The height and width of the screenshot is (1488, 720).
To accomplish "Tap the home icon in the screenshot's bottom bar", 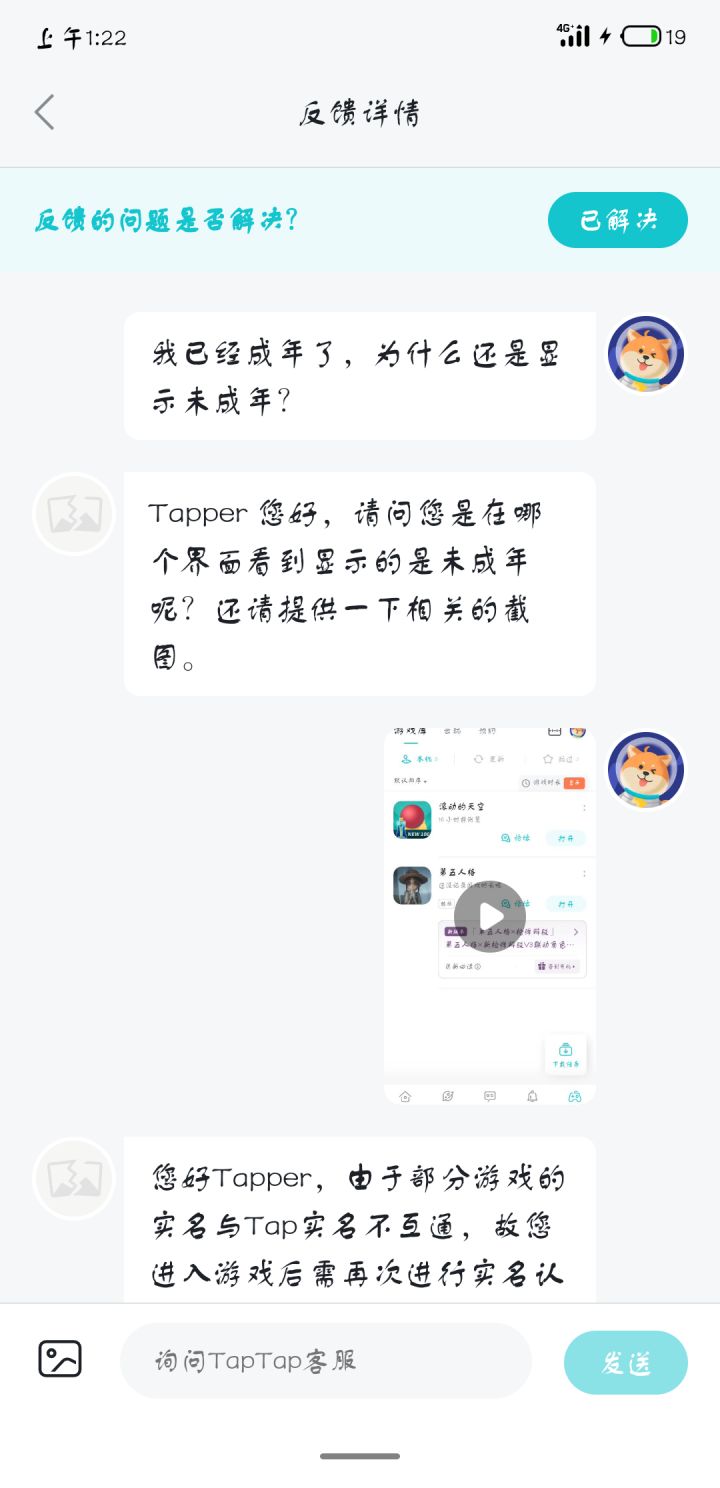I will pos(404,1095).
